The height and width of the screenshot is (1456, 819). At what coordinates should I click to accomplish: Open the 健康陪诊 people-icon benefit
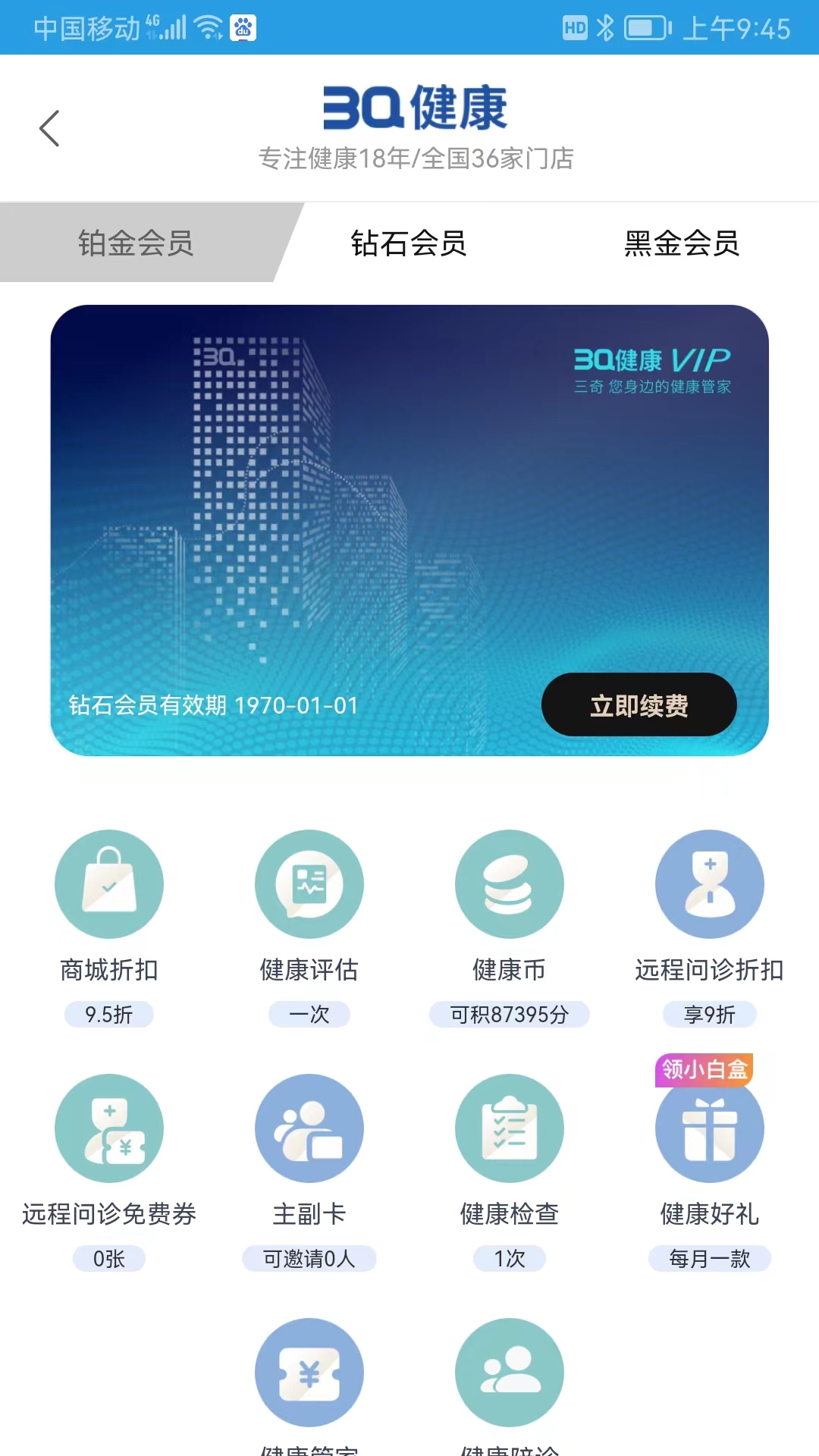(510, 1373)
